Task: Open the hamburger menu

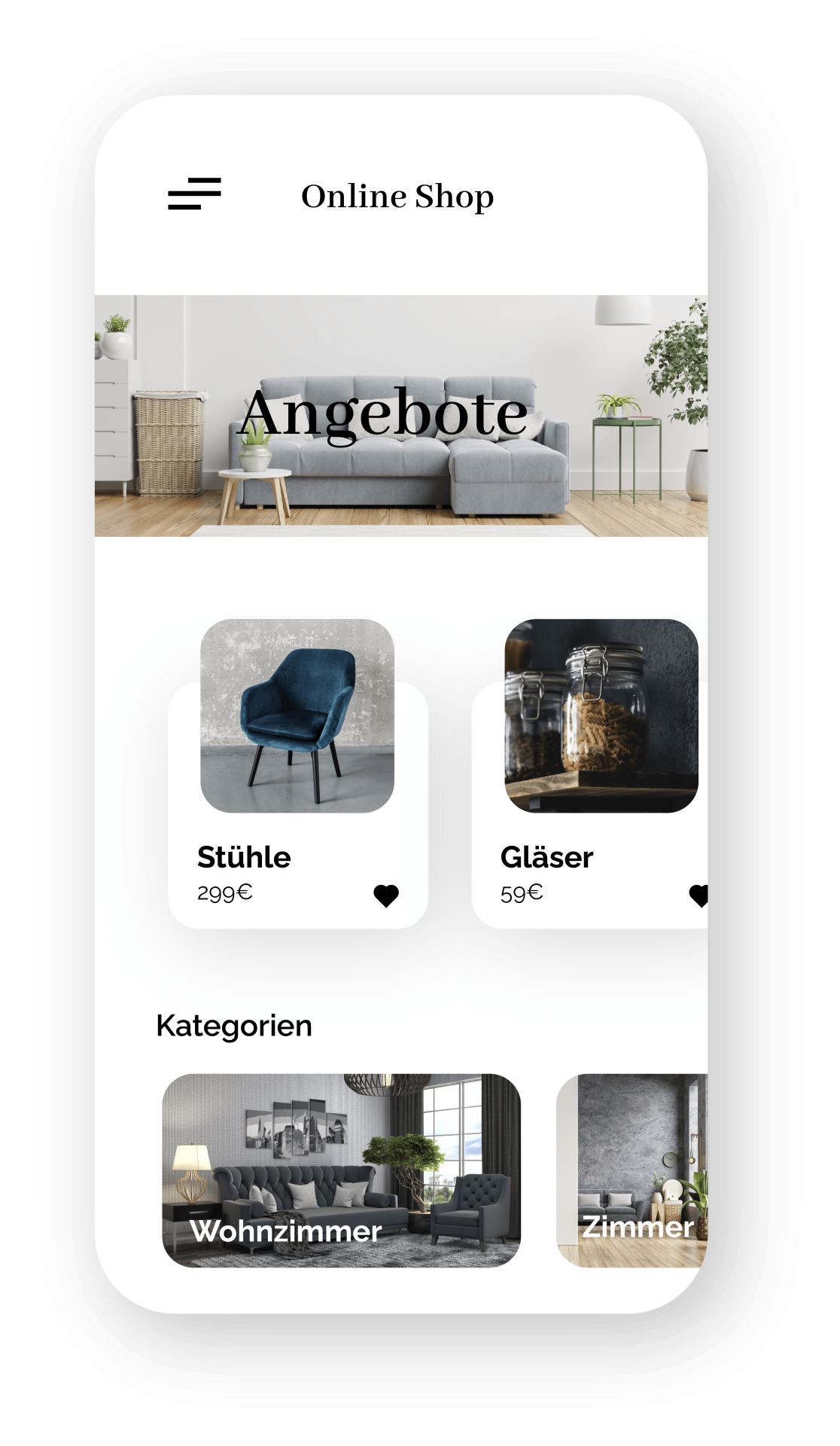Action: [x=194, y=194]
